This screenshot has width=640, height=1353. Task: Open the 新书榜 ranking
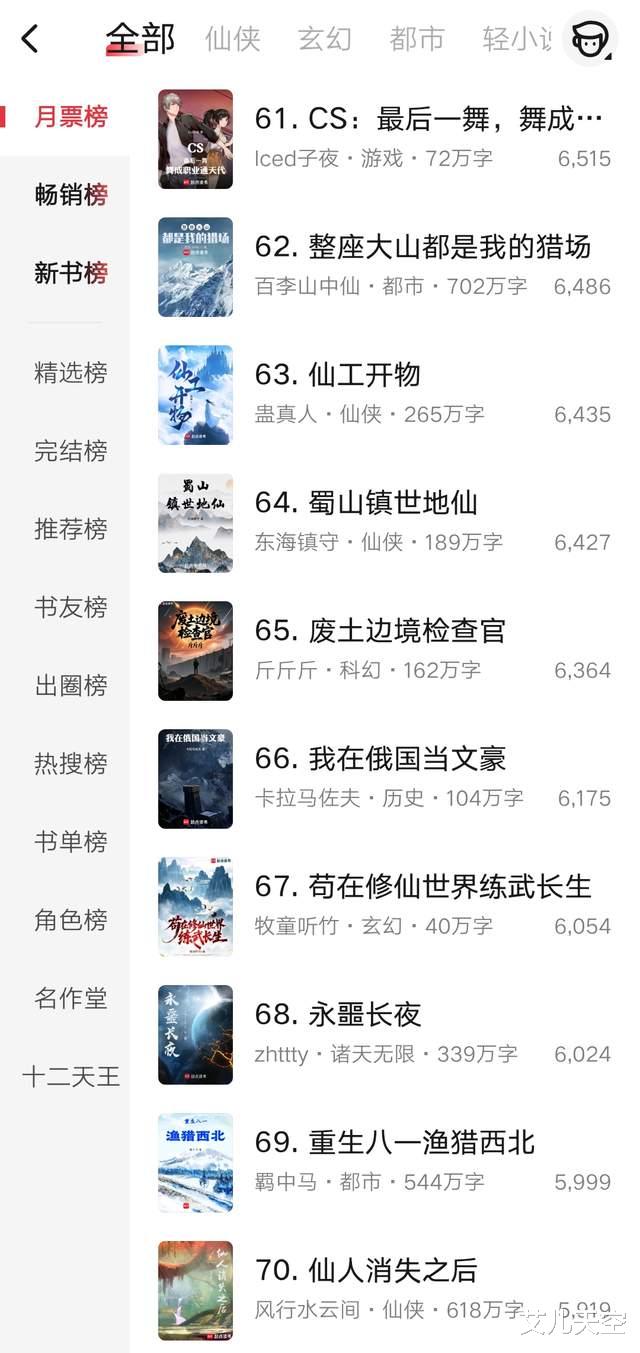tap(70, 273)
